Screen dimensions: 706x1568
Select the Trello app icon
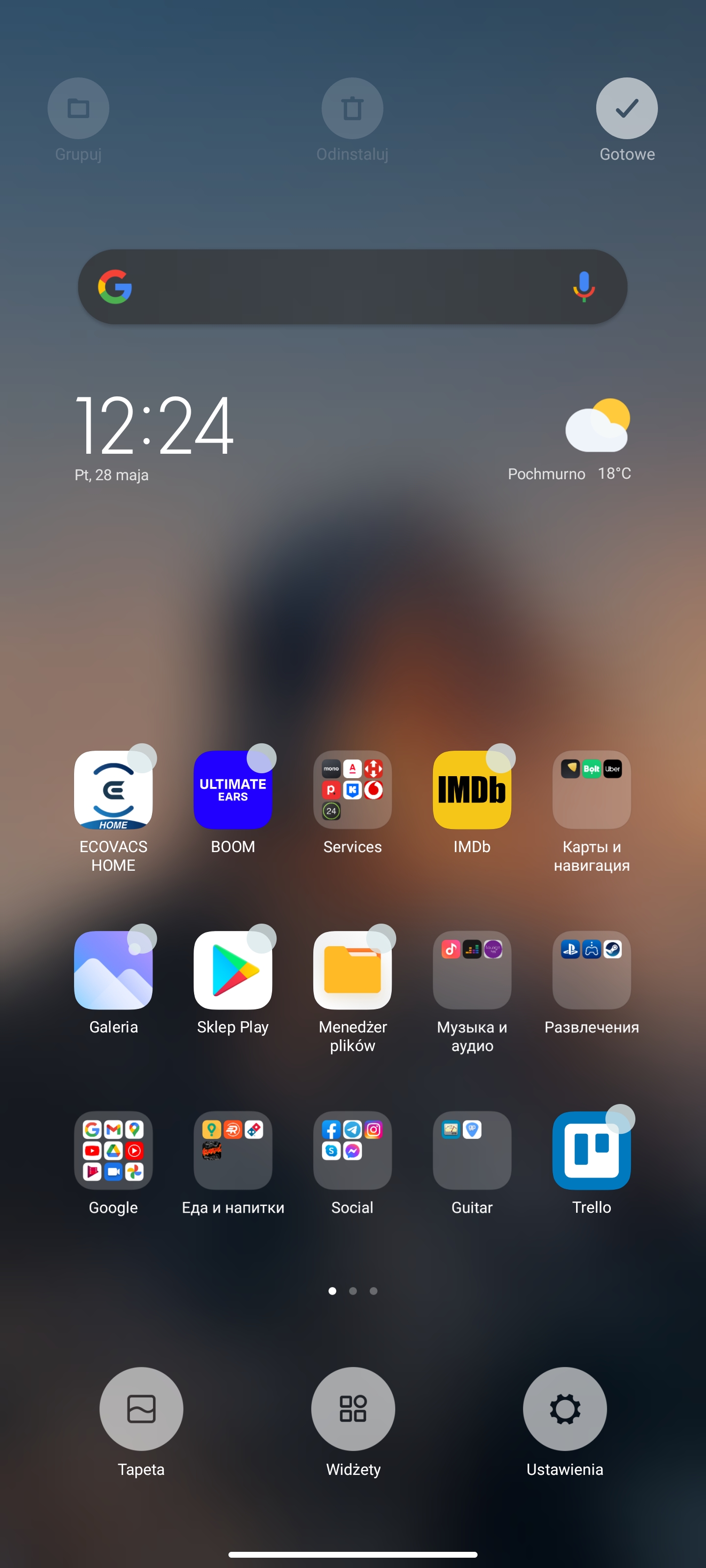coord(591,1151)
